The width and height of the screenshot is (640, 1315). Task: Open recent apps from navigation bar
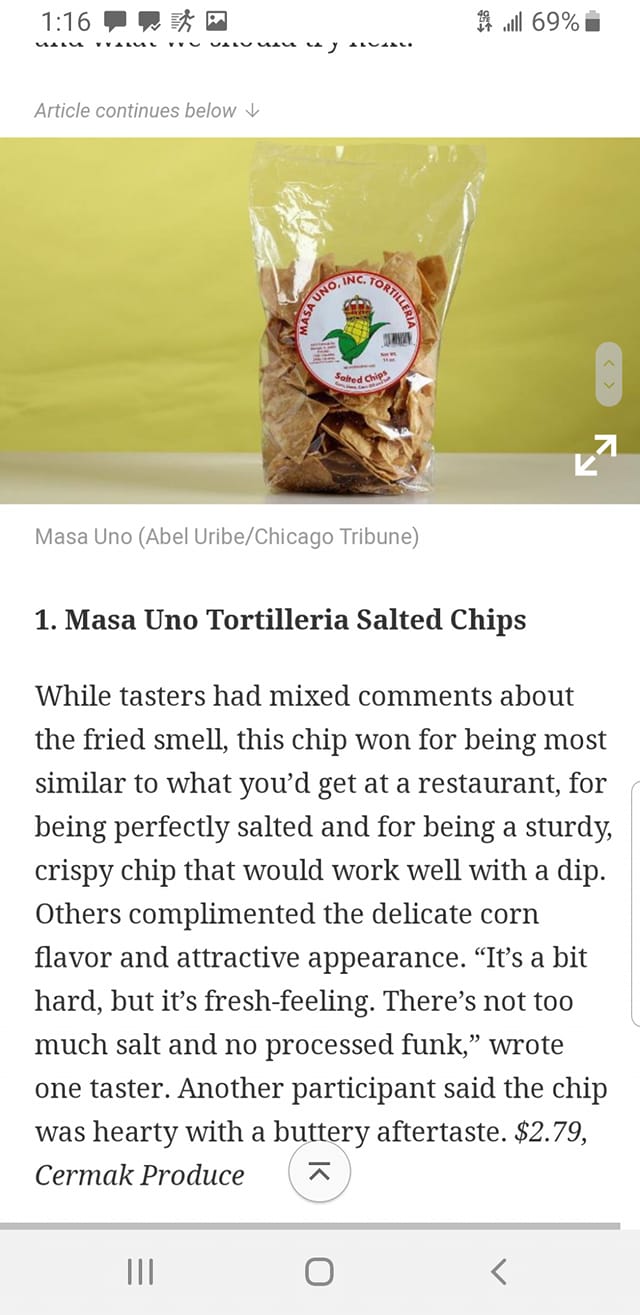(x=141, y=1271)
